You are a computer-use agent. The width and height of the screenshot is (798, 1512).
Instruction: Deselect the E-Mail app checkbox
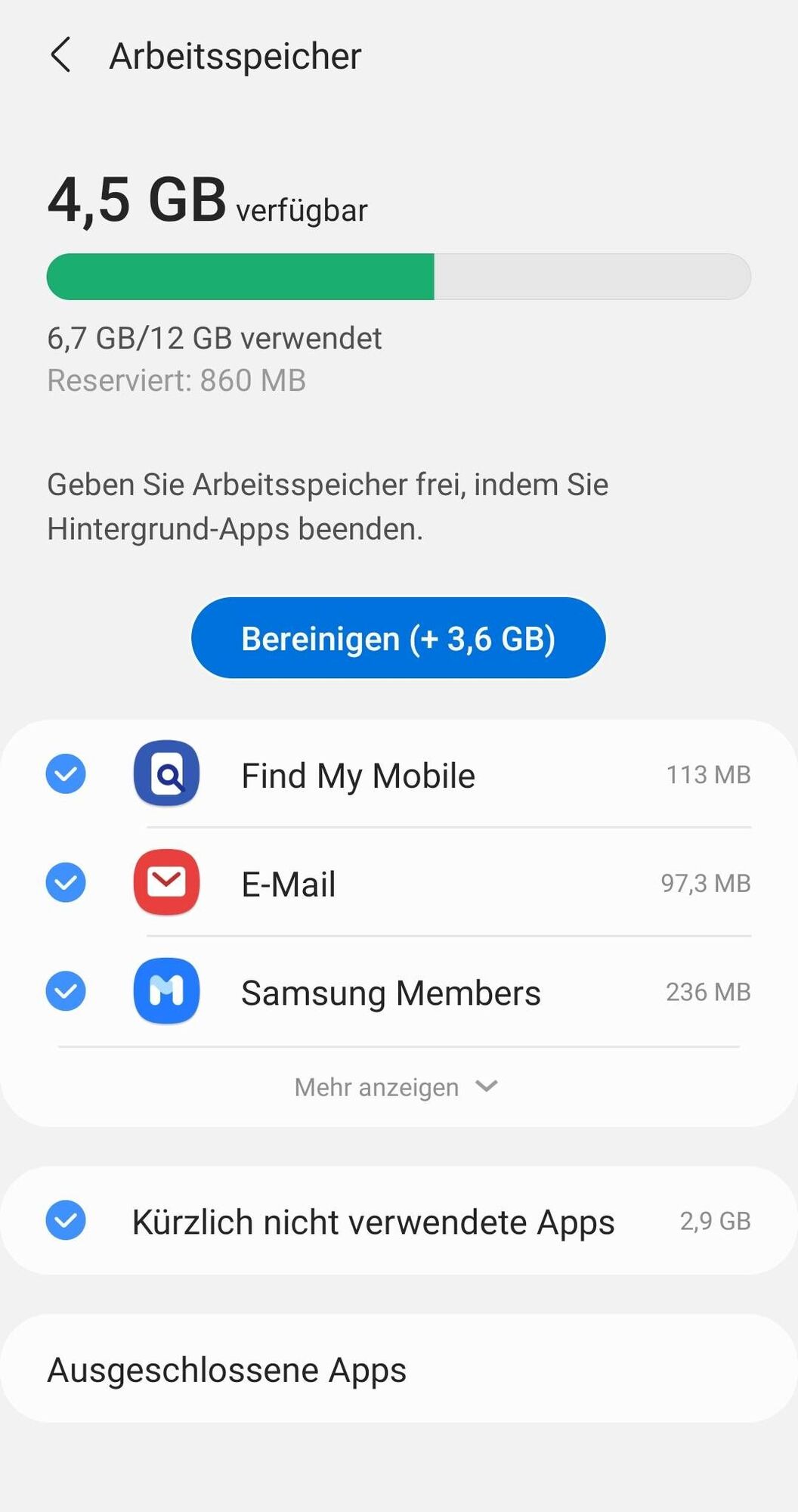pyautogui.click(x=66, y=883)
